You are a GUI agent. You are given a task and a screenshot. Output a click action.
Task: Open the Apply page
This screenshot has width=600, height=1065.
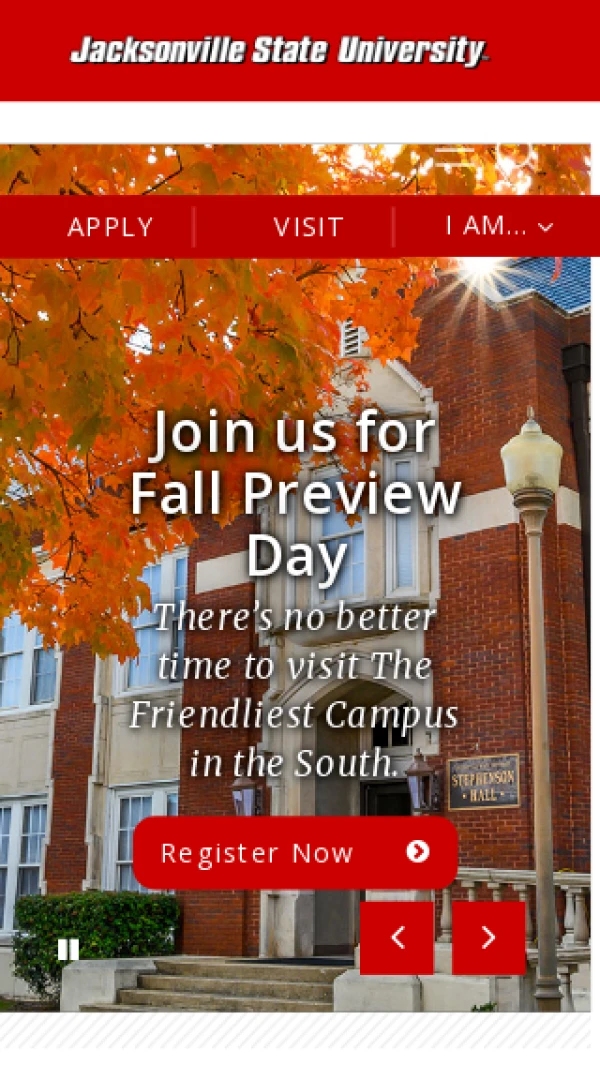pos(110,227)
